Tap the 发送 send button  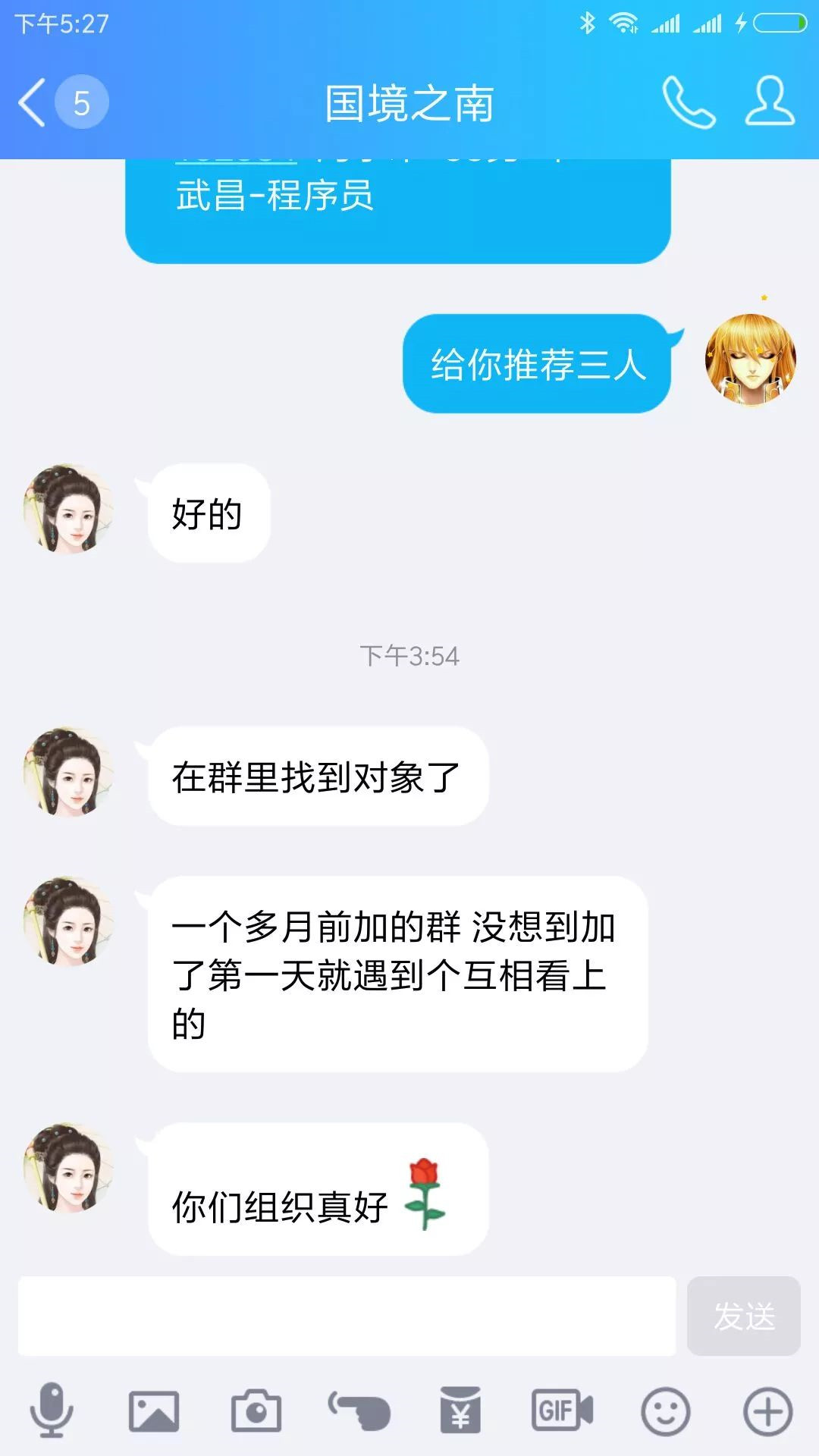pyautogui.click(x=744, y=1316)
